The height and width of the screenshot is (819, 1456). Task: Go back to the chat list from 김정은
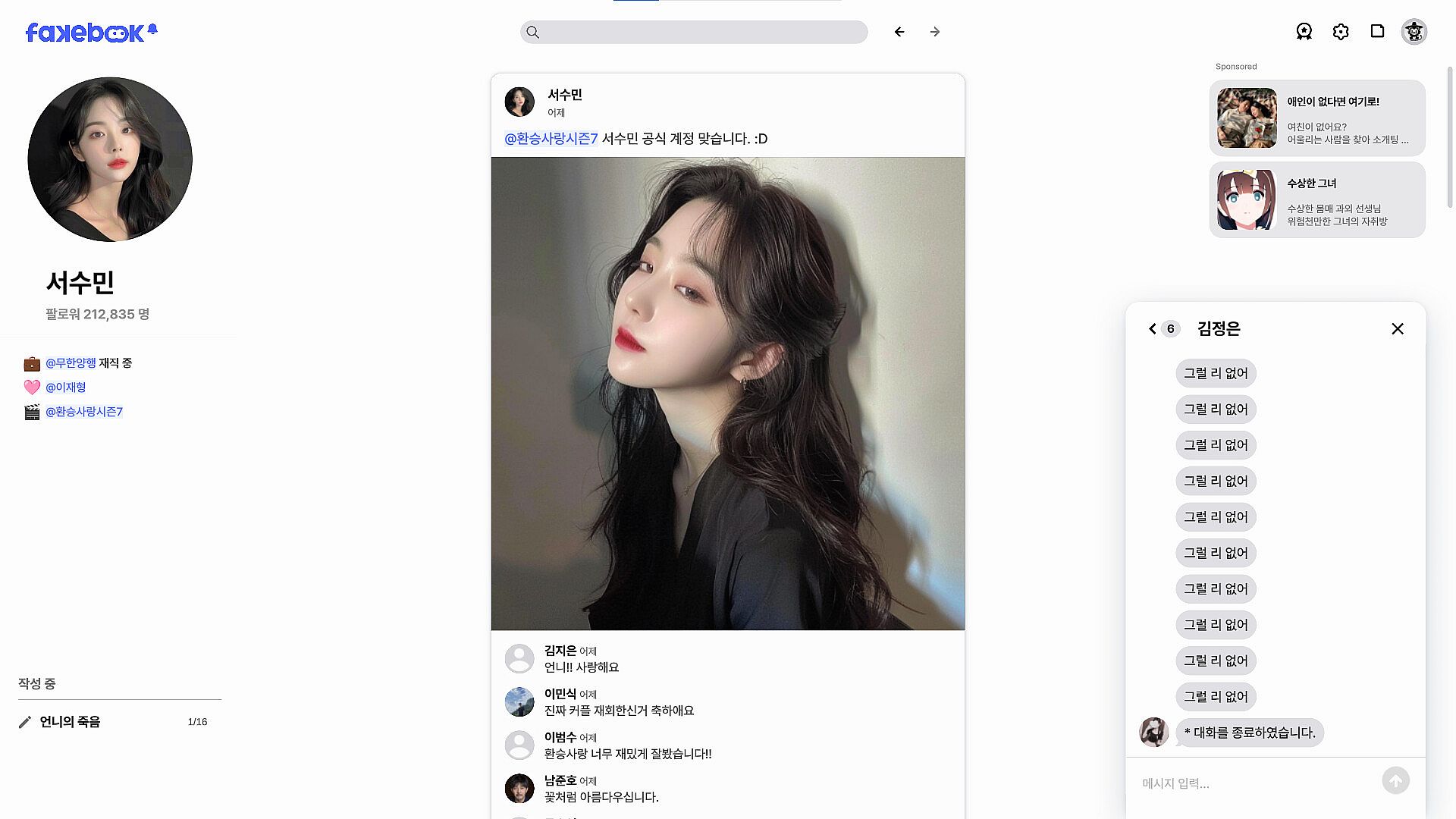pyautogui.click(x=1153, y=328)
